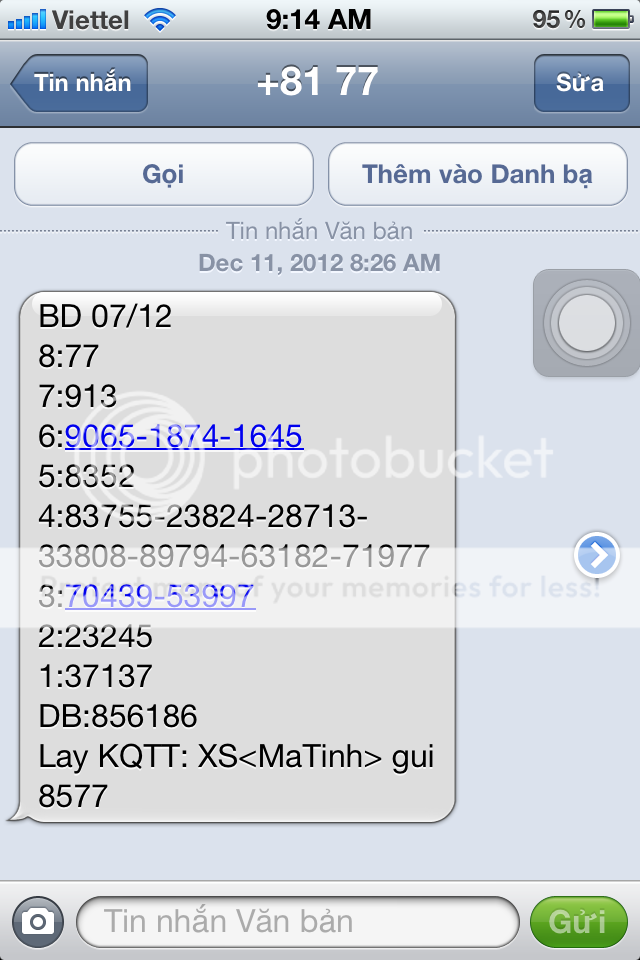Go back to Tin nhắn list
The image size is (640, 960).
80,83
